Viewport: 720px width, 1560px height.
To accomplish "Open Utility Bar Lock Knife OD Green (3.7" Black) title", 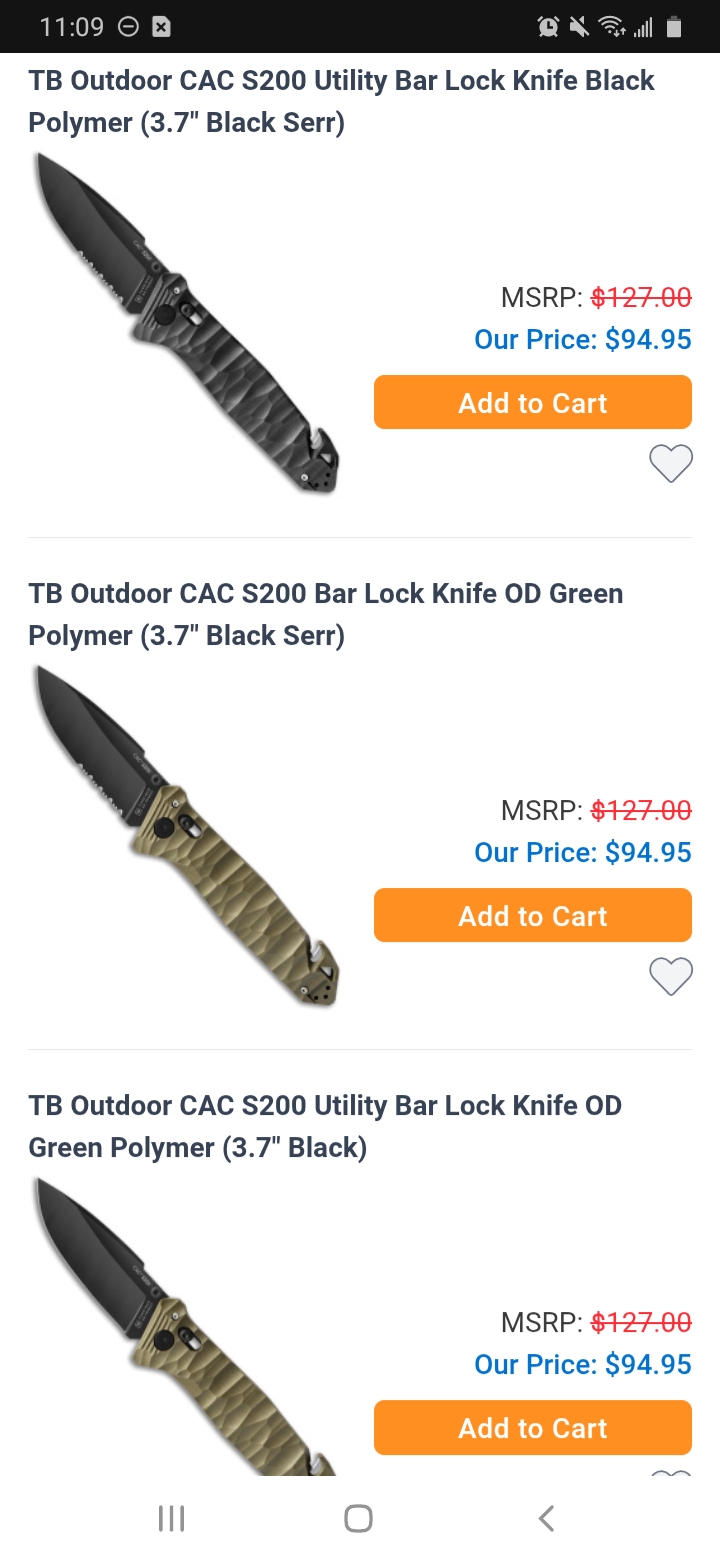I will pyautogui.click(x=326, y=1126).
